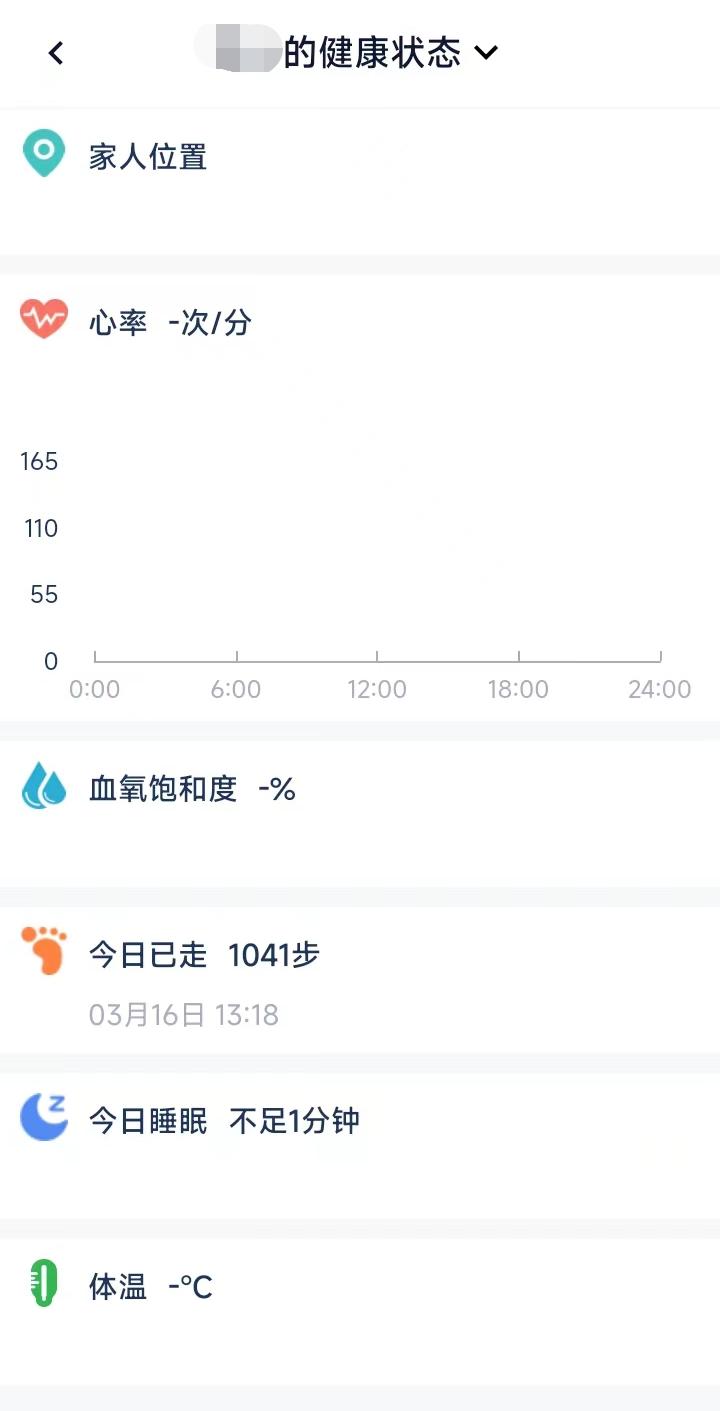720x1411 pixels.
Task: Click the 24:00 mark on the heart rate axis
Action: click(x=659, y=689)
